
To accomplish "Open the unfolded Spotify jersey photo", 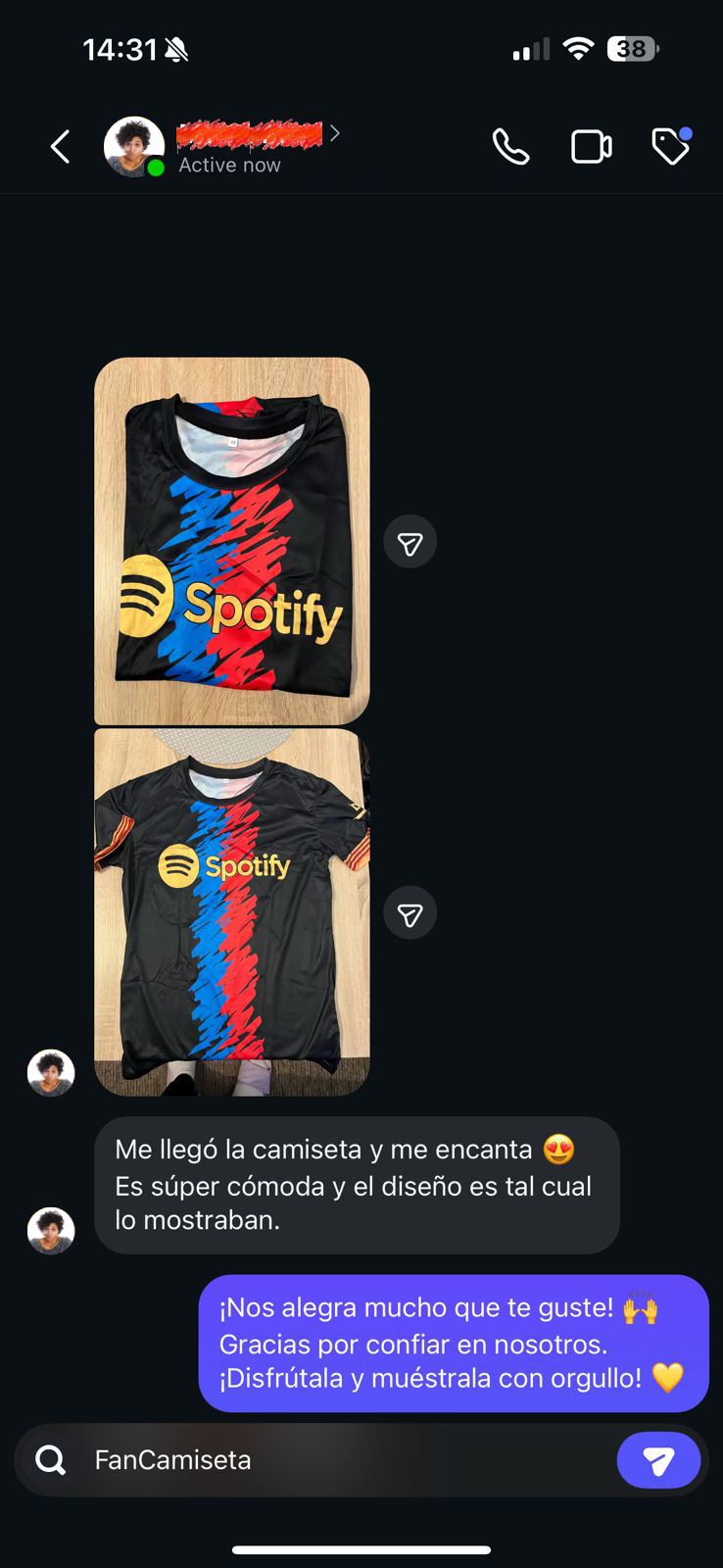I will [x=232, y=911].
